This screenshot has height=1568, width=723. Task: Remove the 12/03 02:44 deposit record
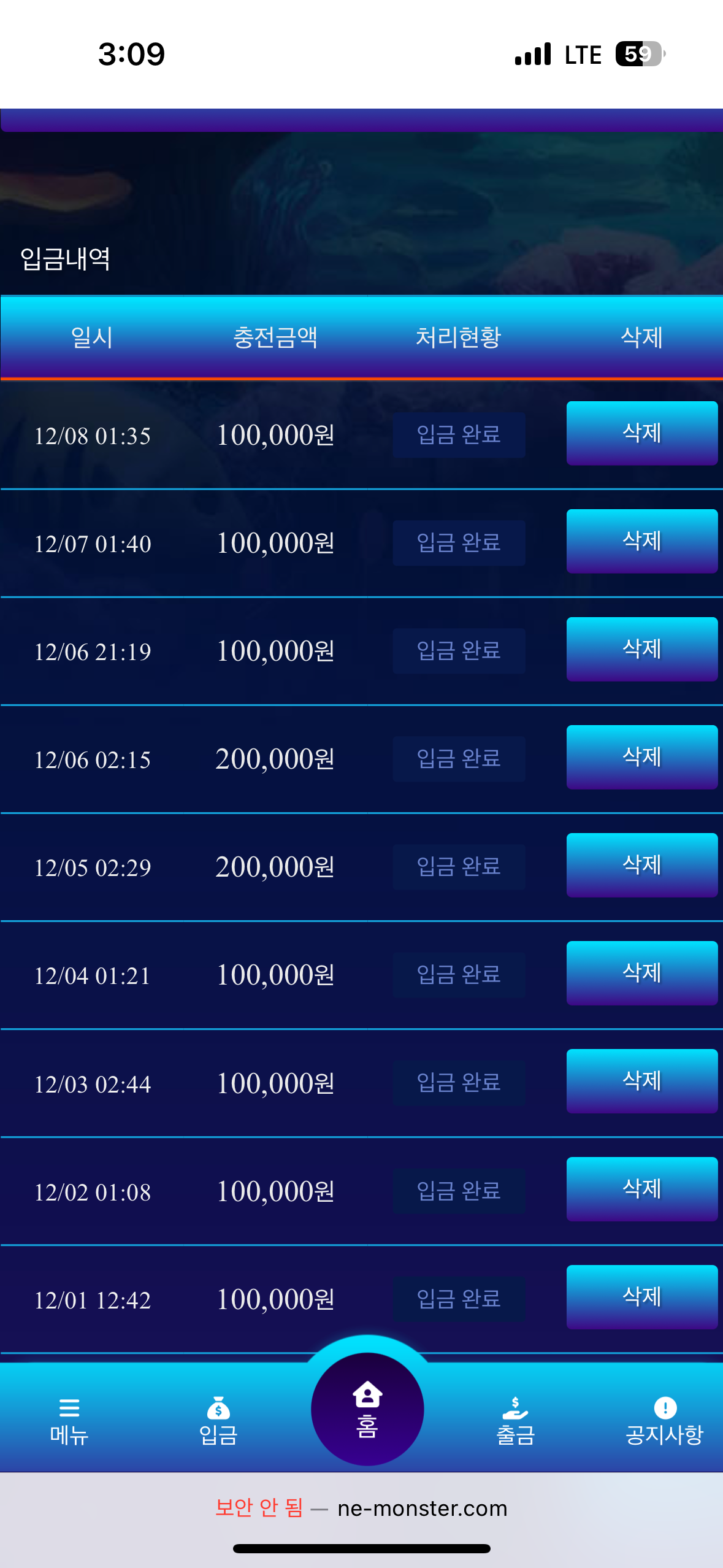click(641, 1081)
